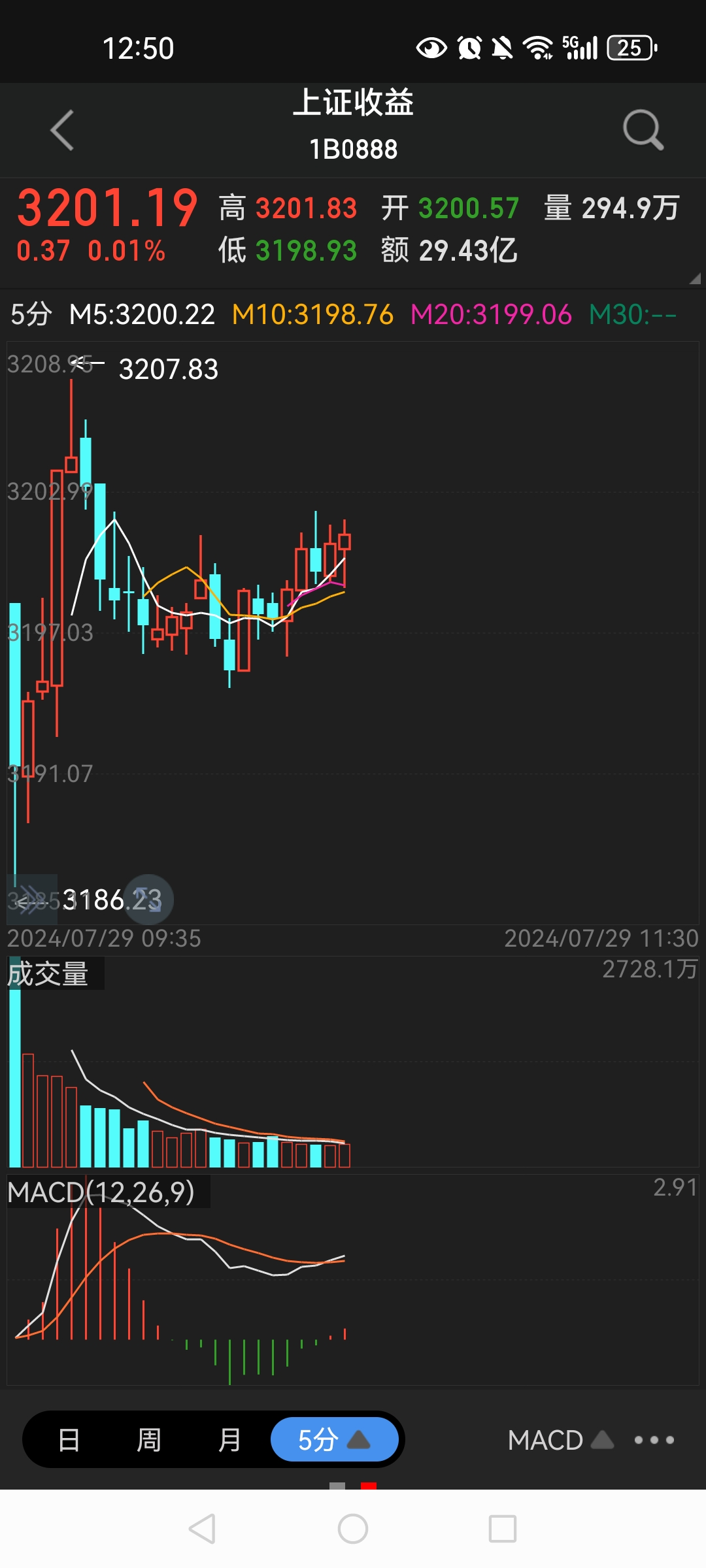The width and height of the screenshot is (706, 1568).
Task: Tap the 成交量 volume indicator label
Action: point(48,974)
